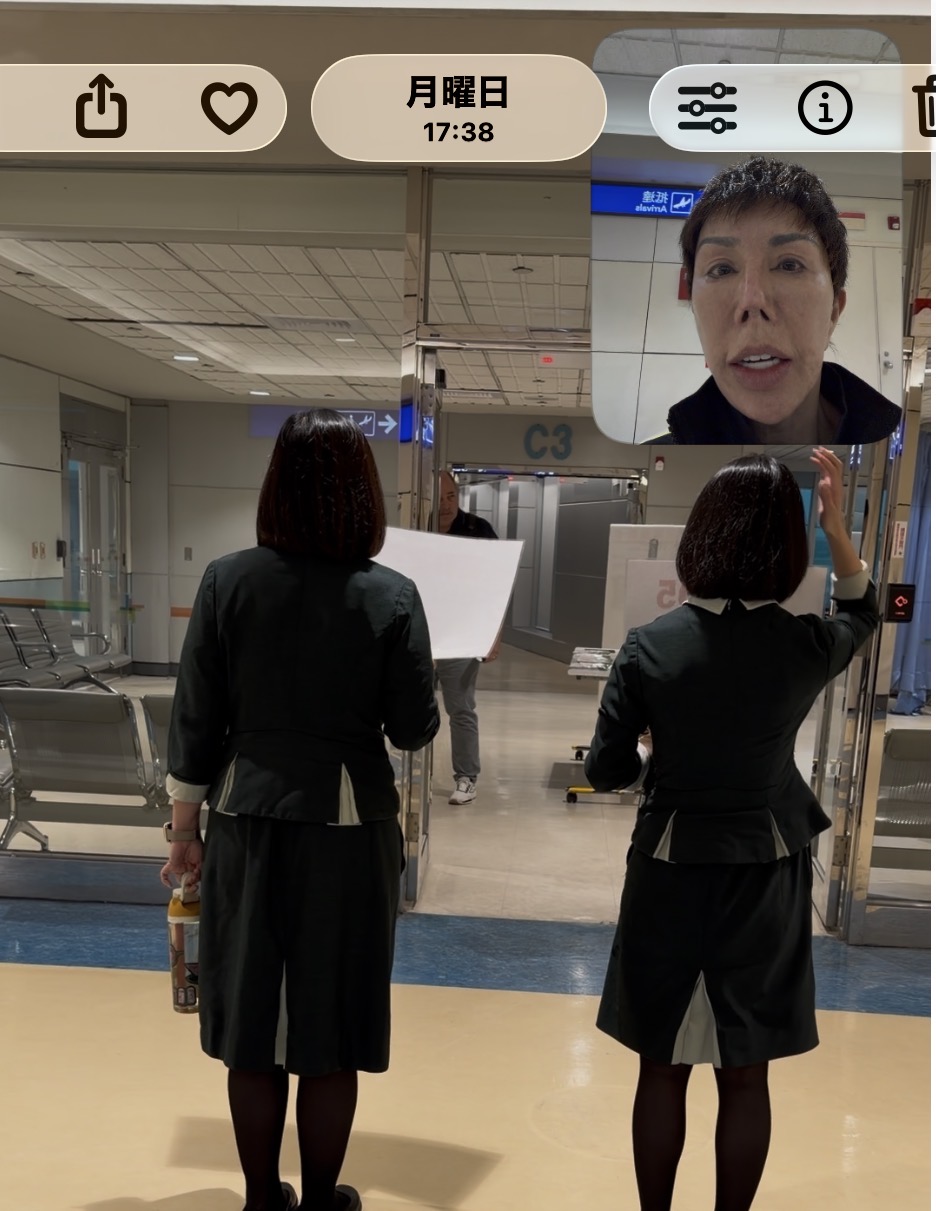936x1211 pixels.
Task: Open the 月曜日 17:38 date pill
Action: tap(458, 108)
